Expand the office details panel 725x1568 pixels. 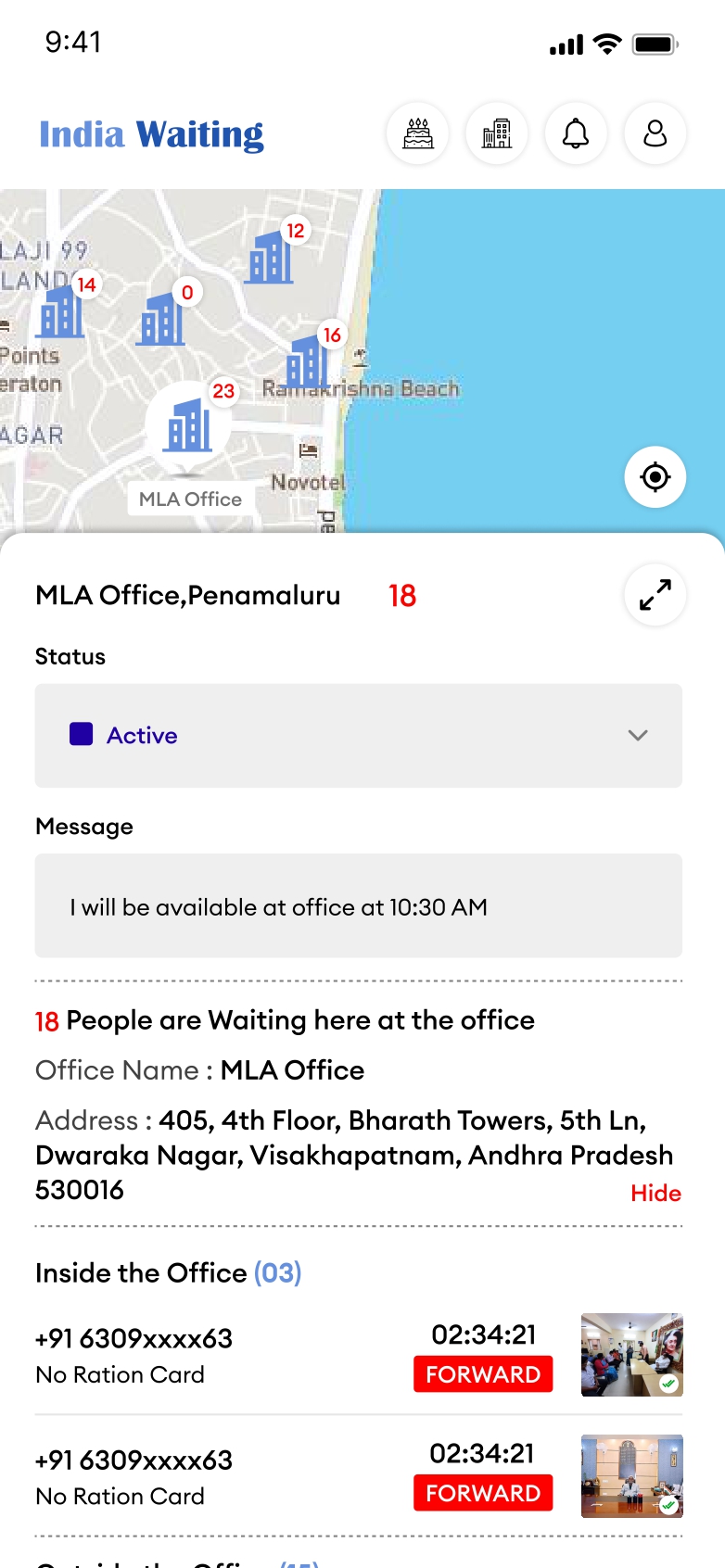tap(655, 595)
